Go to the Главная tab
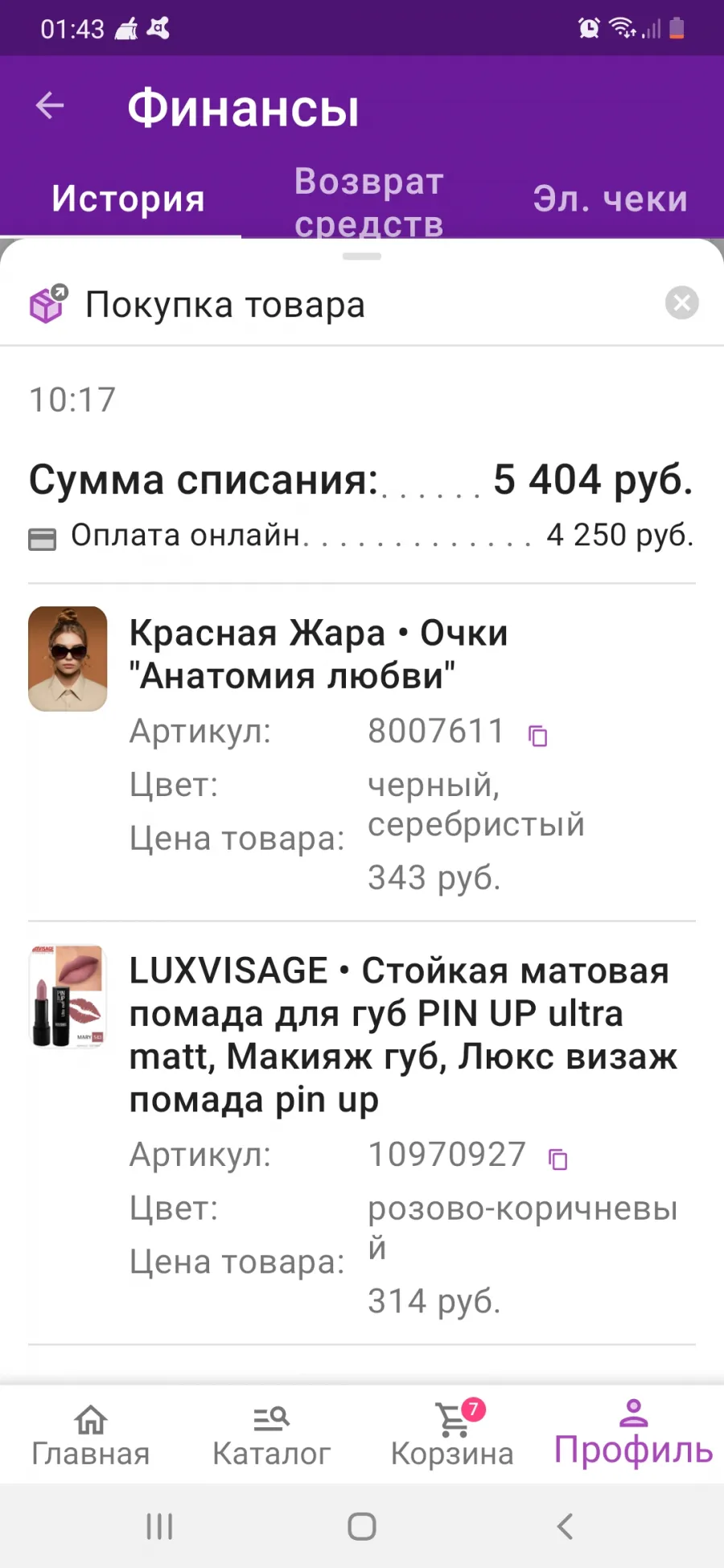724x1568 pixels. (x=91, y=1435)
